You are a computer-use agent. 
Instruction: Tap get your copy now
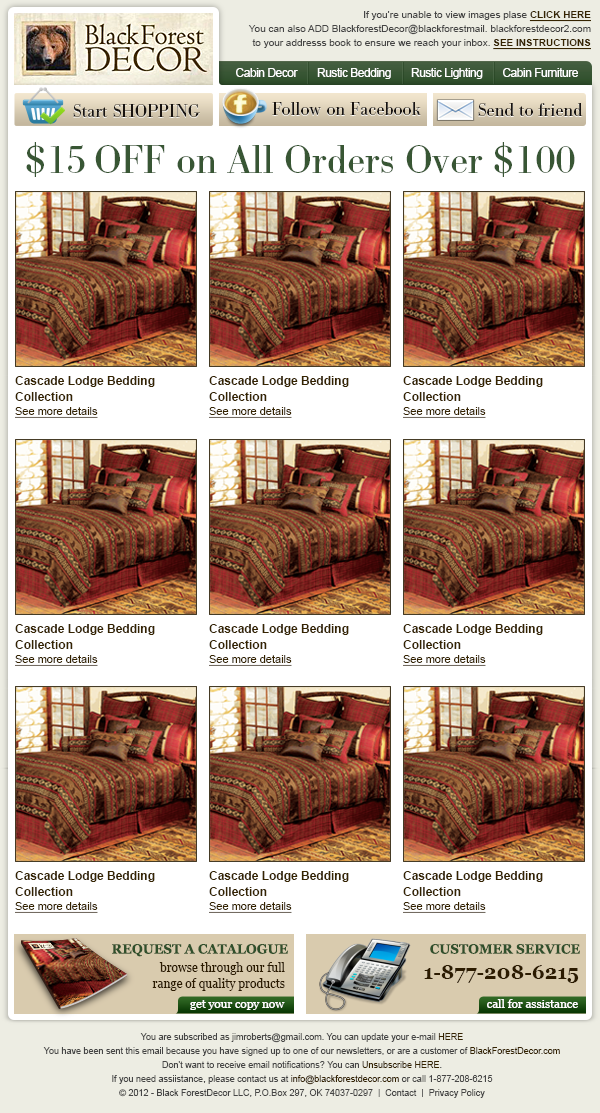coord(237,1004)
